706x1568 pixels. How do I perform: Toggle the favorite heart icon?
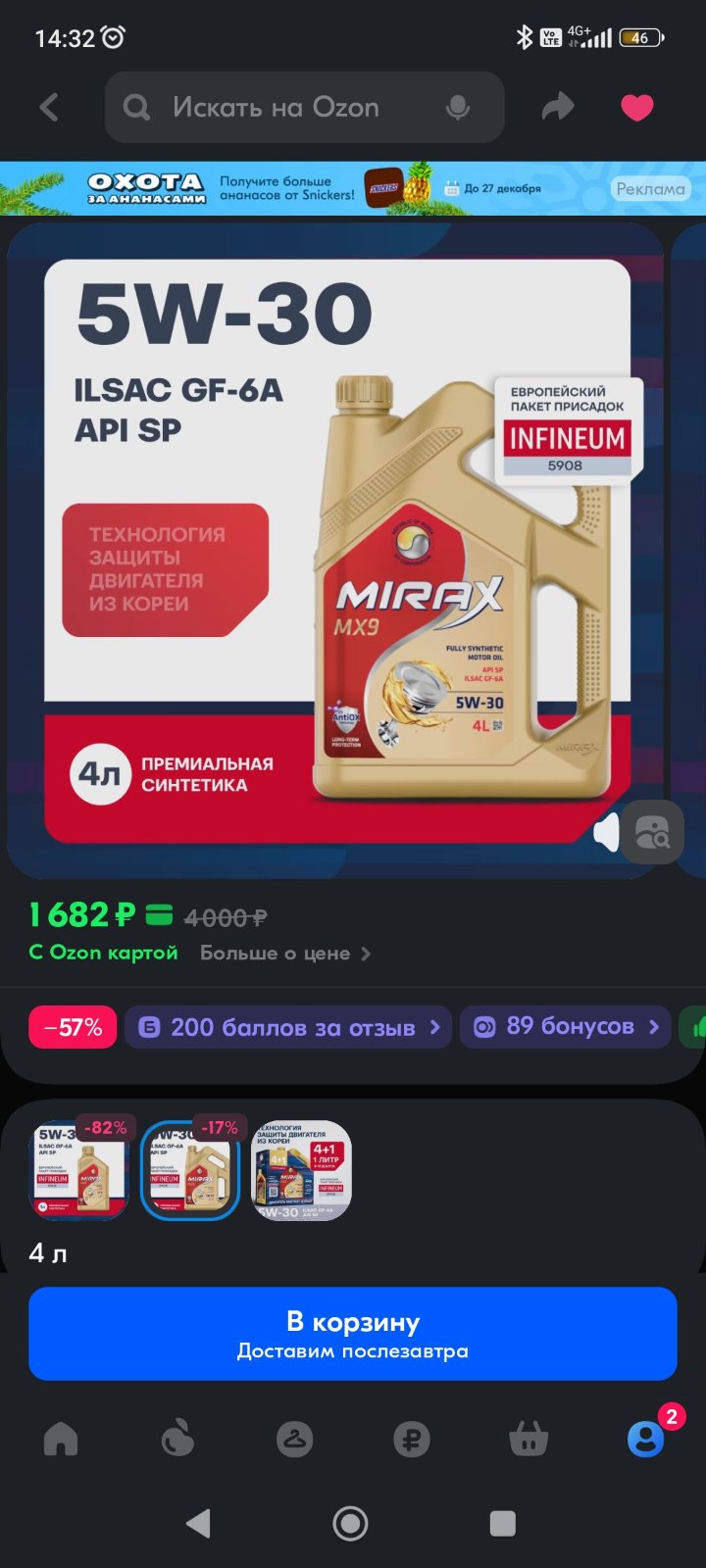click(637, 107)
